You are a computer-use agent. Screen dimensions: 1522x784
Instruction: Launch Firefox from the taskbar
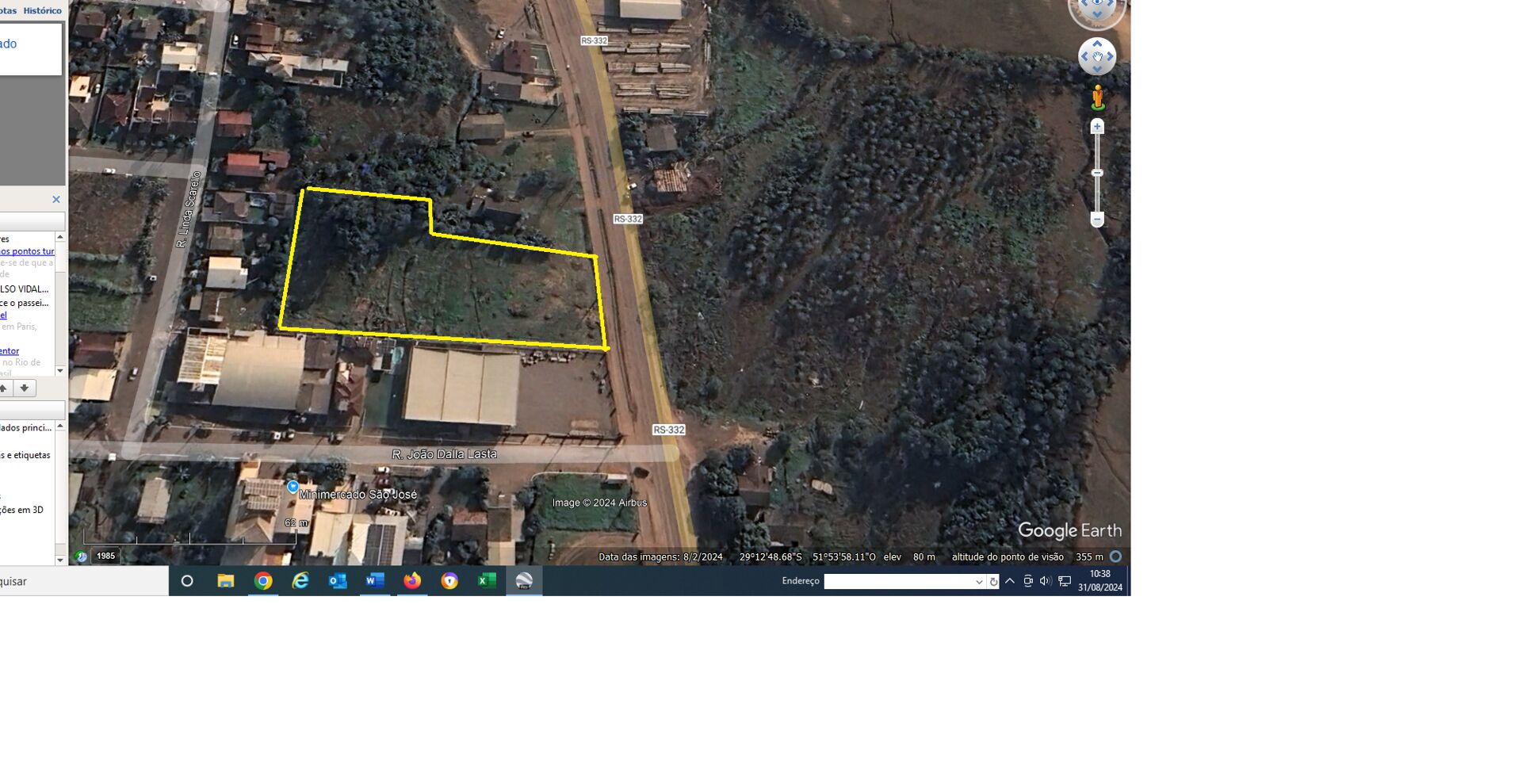pos(412,581)
